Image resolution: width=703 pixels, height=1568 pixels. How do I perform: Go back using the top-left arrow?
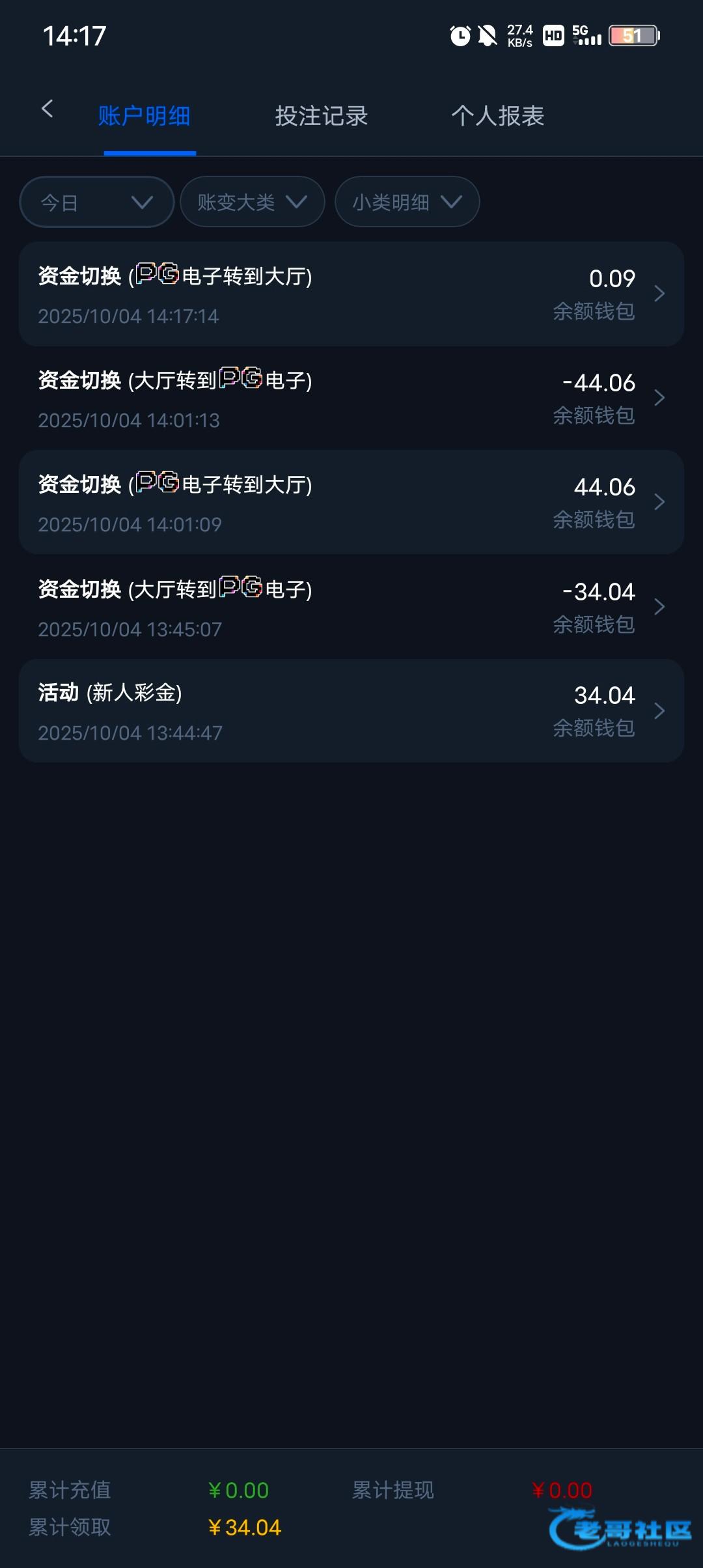[x=47, y=109]
